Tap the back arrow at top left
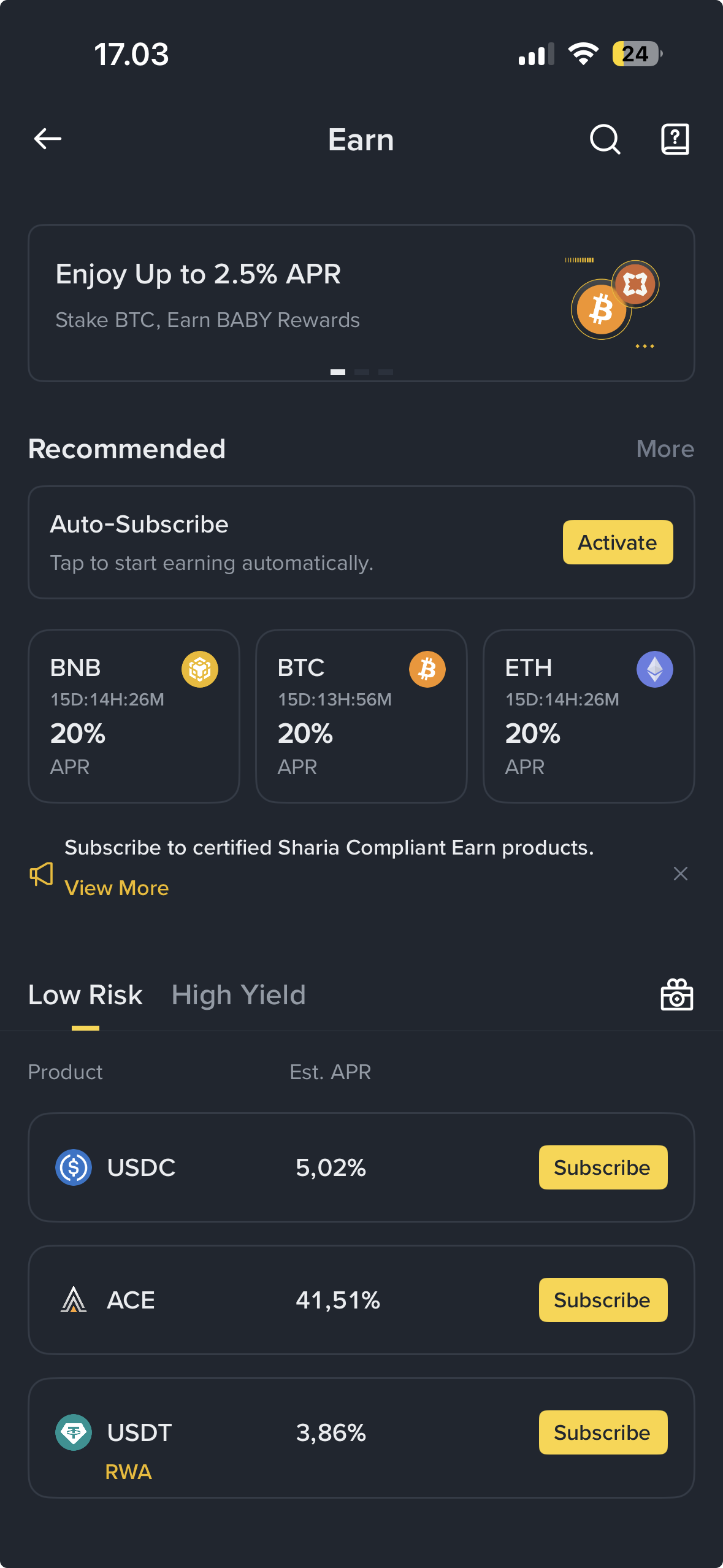The height and width of the screenshot is (1568, 723). click(47, 139)
